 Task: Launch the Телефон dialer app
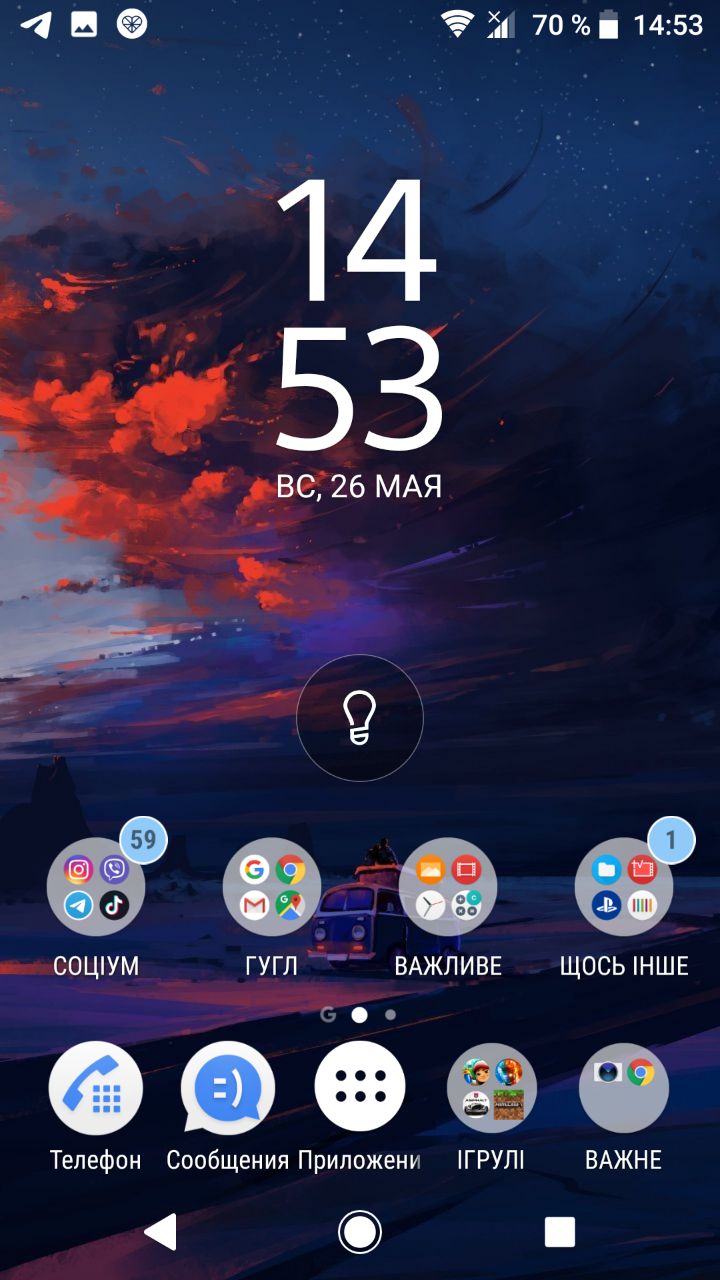pos(96,1088)
